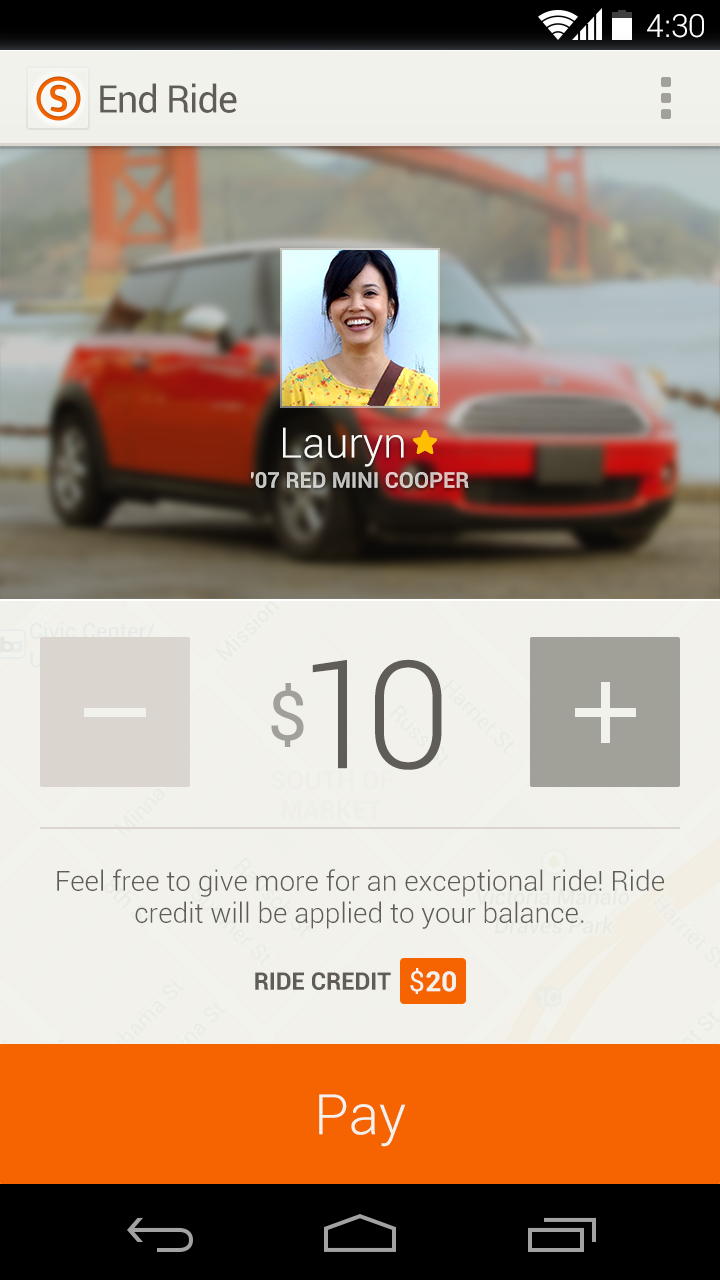Tap the Sidecar logo icon
Screen dimensions: 720x1280
(58, 98)
